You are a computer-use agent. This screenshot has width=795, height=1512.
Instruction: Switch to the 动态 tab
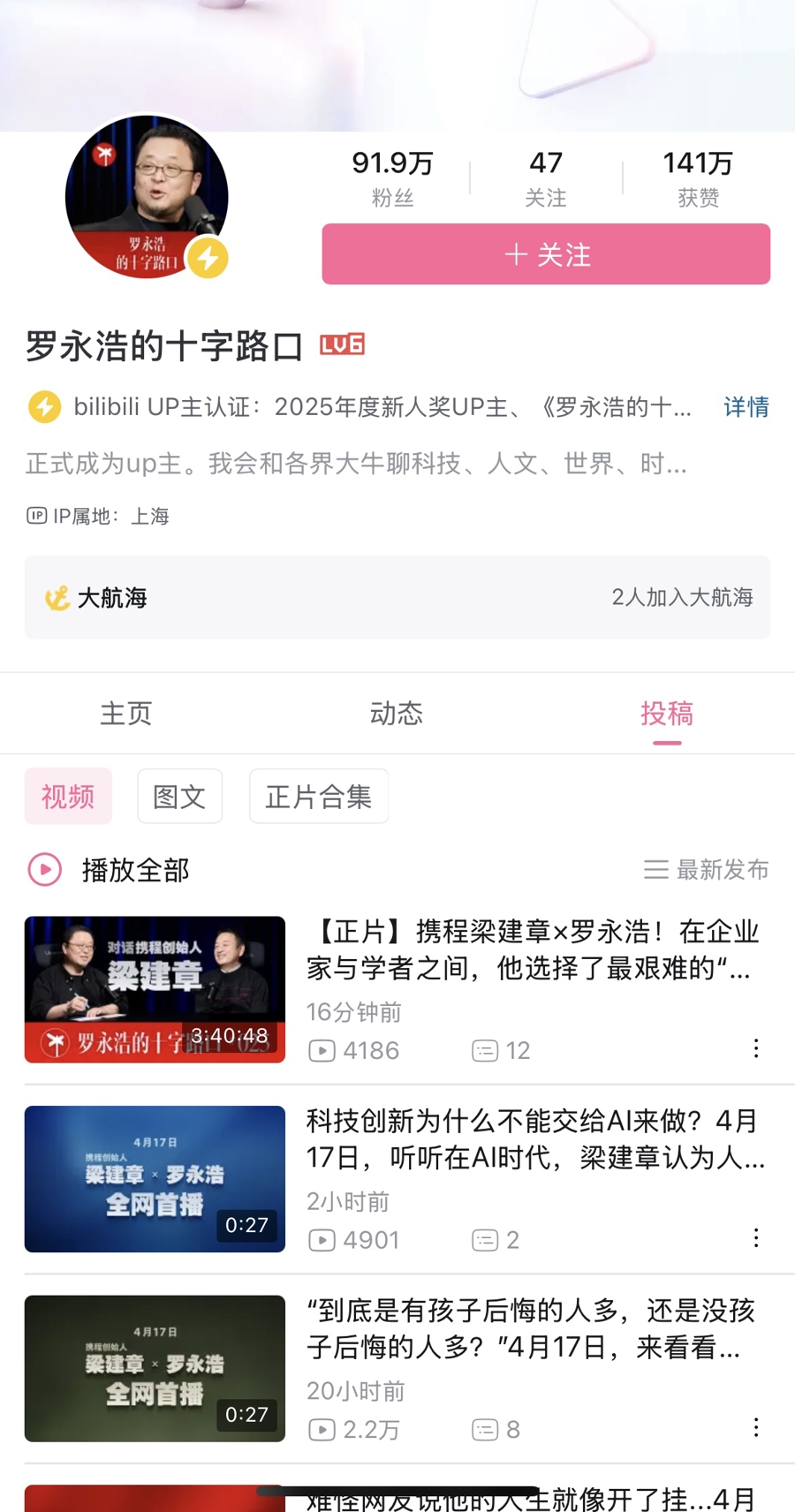[397, 714]
